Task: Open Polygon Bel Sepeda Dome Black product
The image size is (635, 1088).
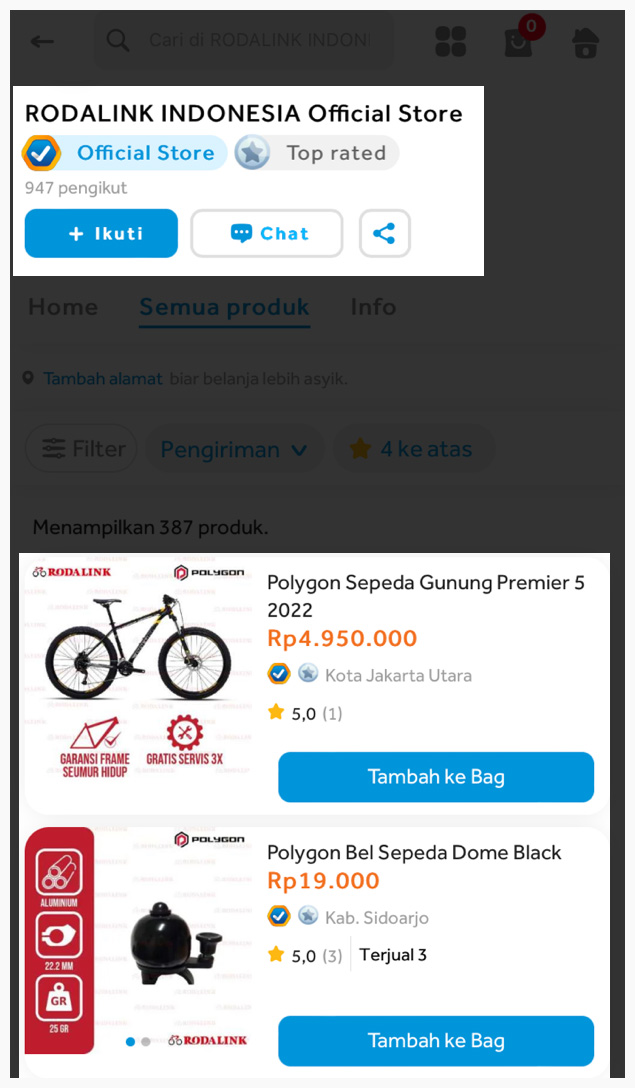Action: (x=414, y=853)
